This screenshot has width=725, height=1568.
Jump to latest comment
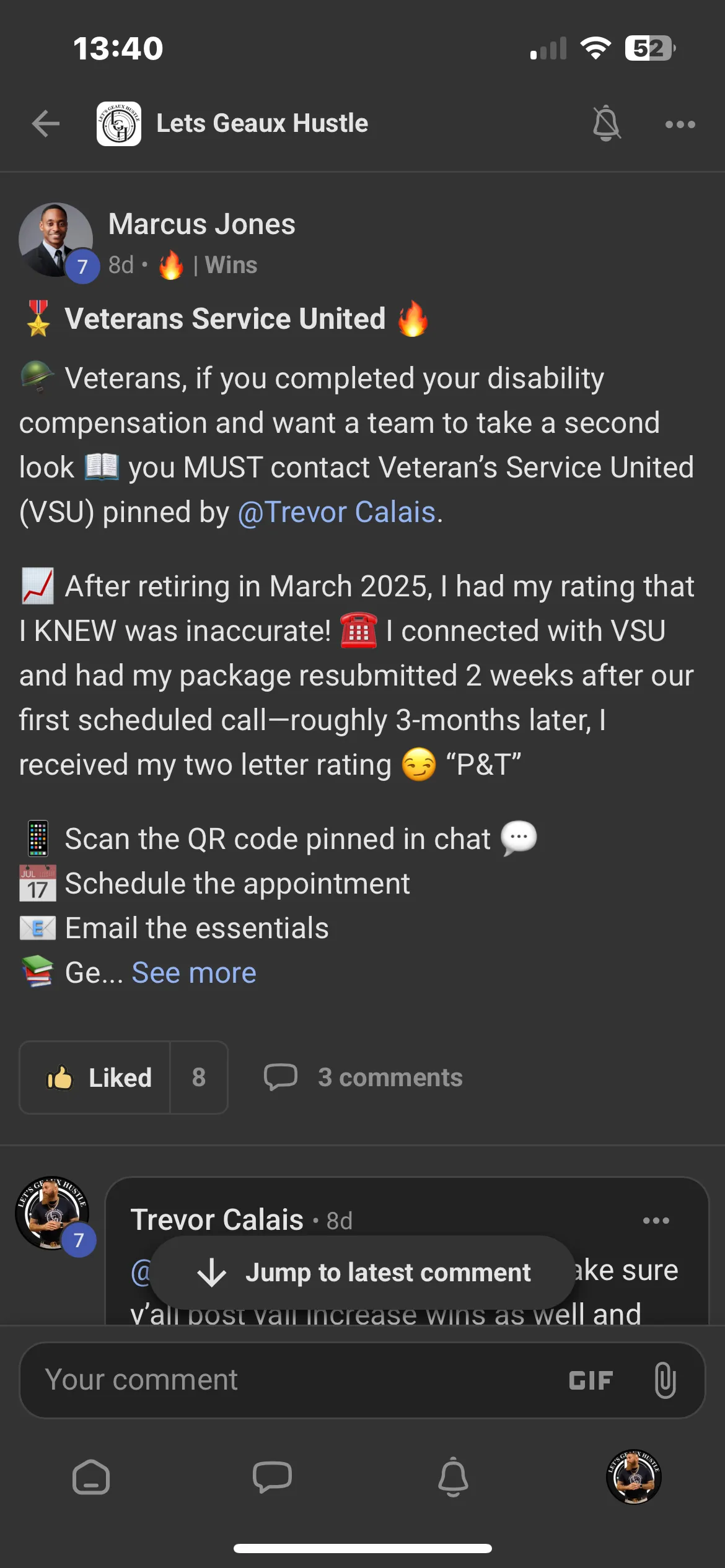point(363,1273)
